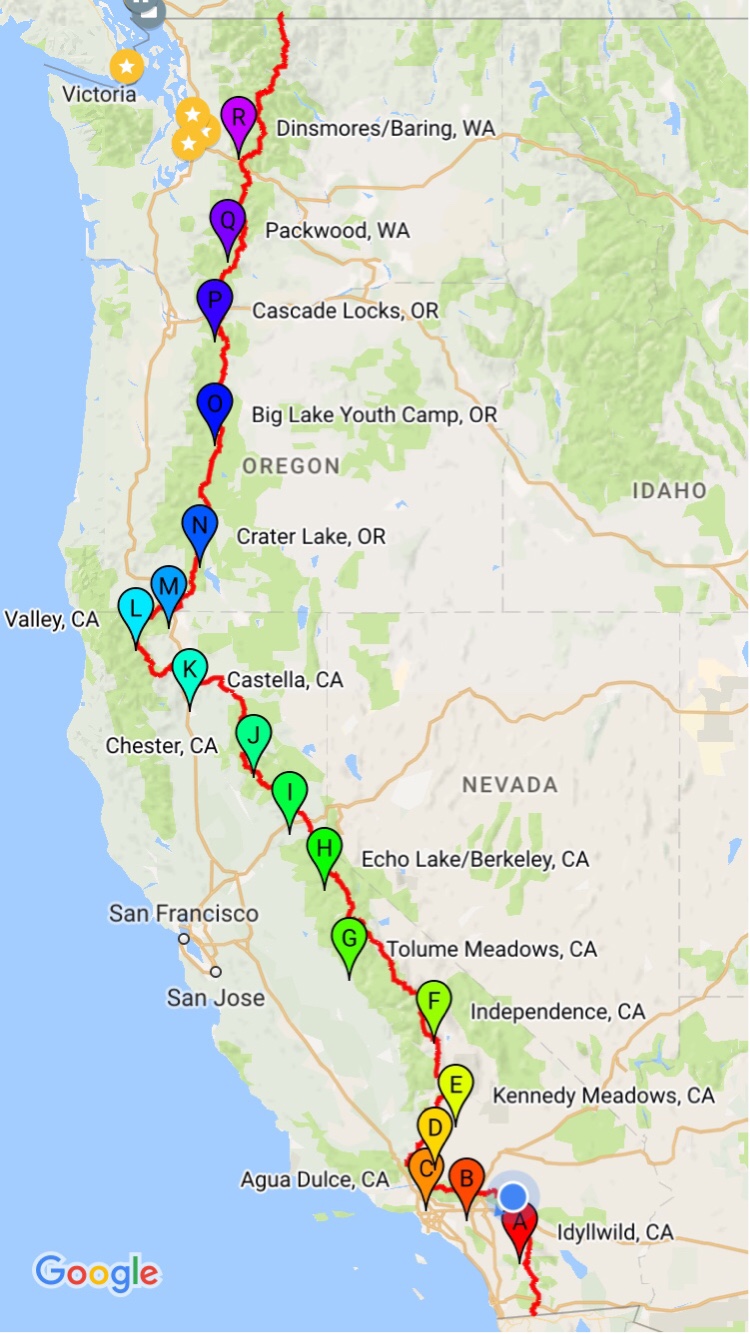Open pin N for Crater Lake, OR
The image size is (750, 1334).
coord(200,525)
